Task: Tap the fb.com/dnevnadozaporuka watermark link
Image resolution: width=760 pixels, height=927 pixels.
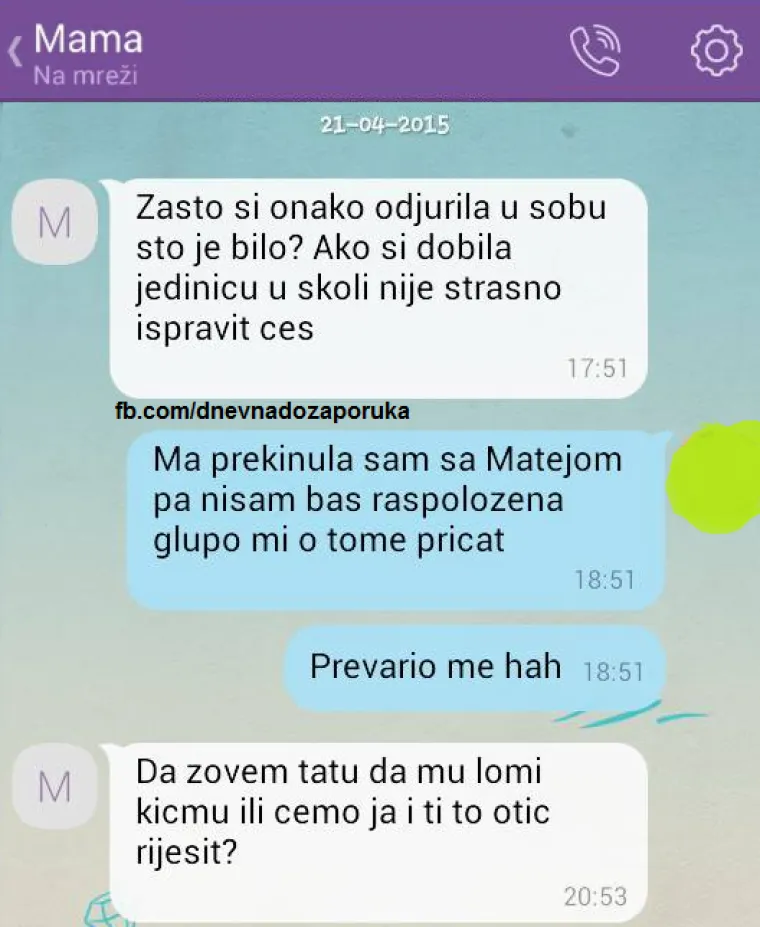Action: tap(262, 409)
